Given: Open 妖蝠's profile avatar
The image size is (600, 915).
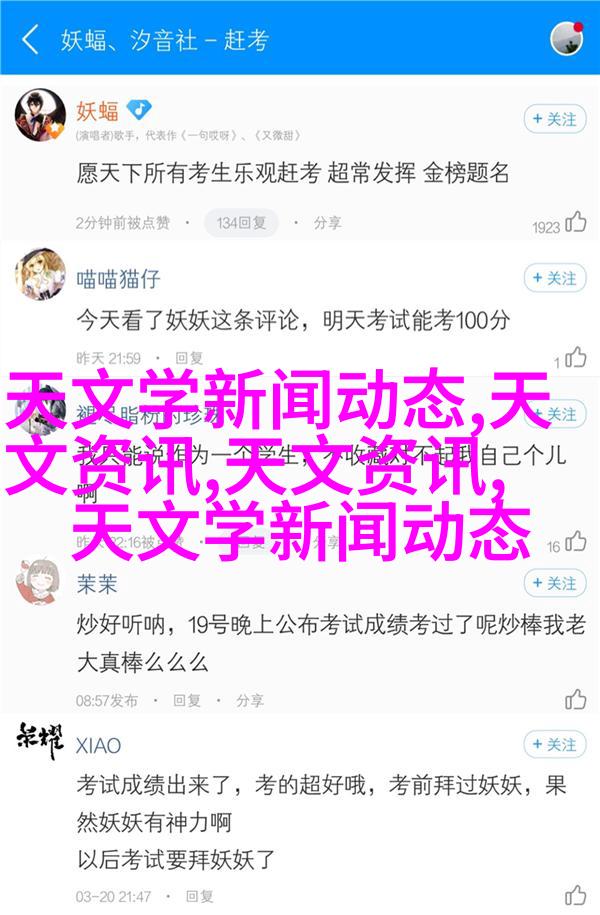Looking at the screenshot, I should pos(40,116).
